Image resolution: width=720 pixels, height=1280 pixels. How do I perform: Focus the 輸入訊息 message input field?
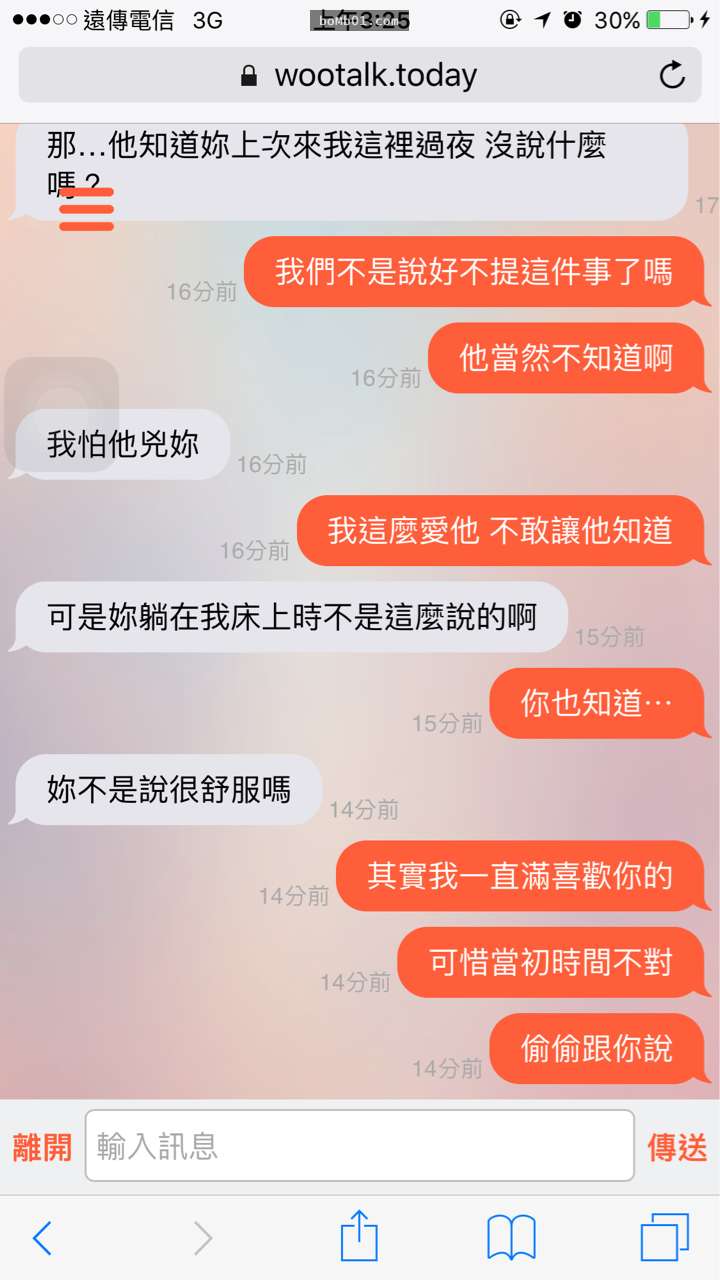(x=360, y=1146)
